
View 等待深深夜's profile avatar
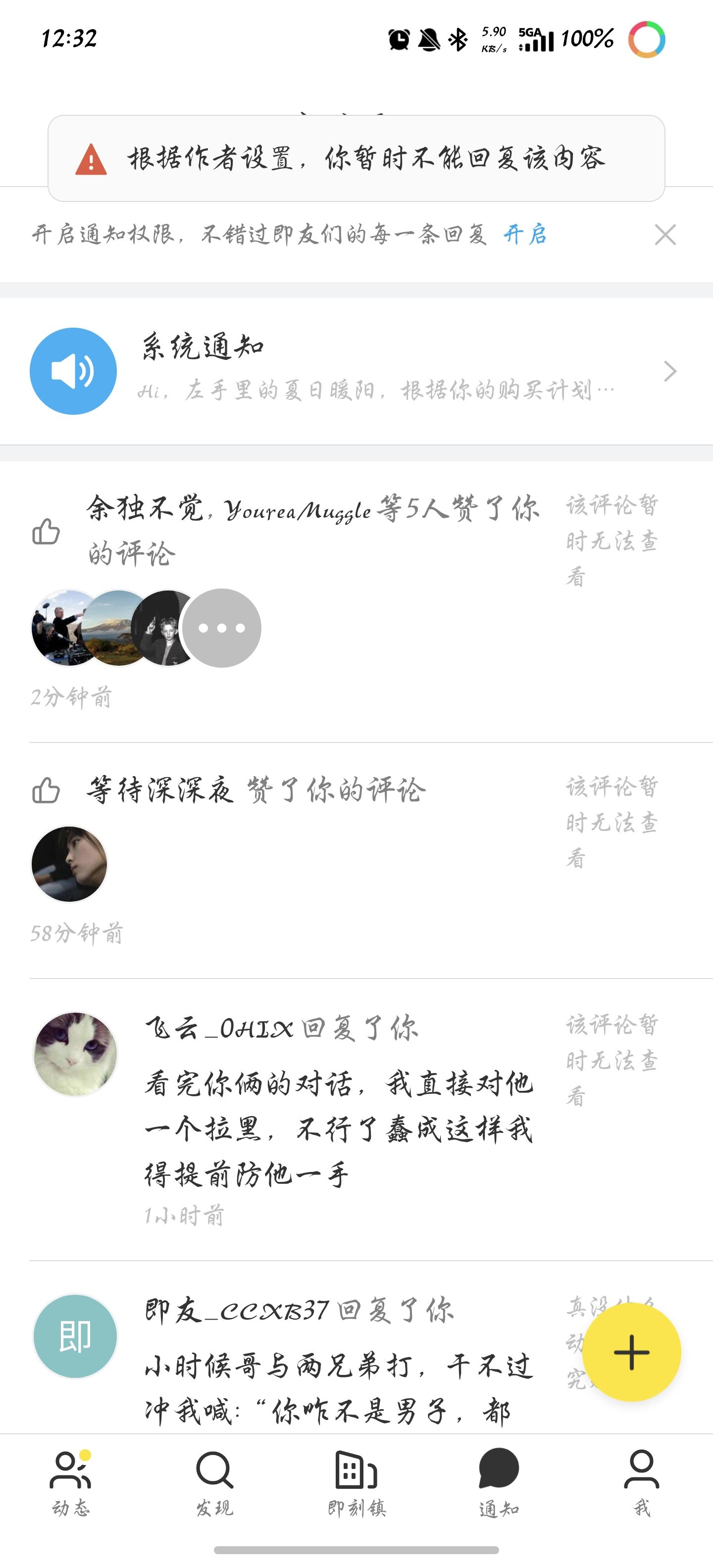(69, 864)
